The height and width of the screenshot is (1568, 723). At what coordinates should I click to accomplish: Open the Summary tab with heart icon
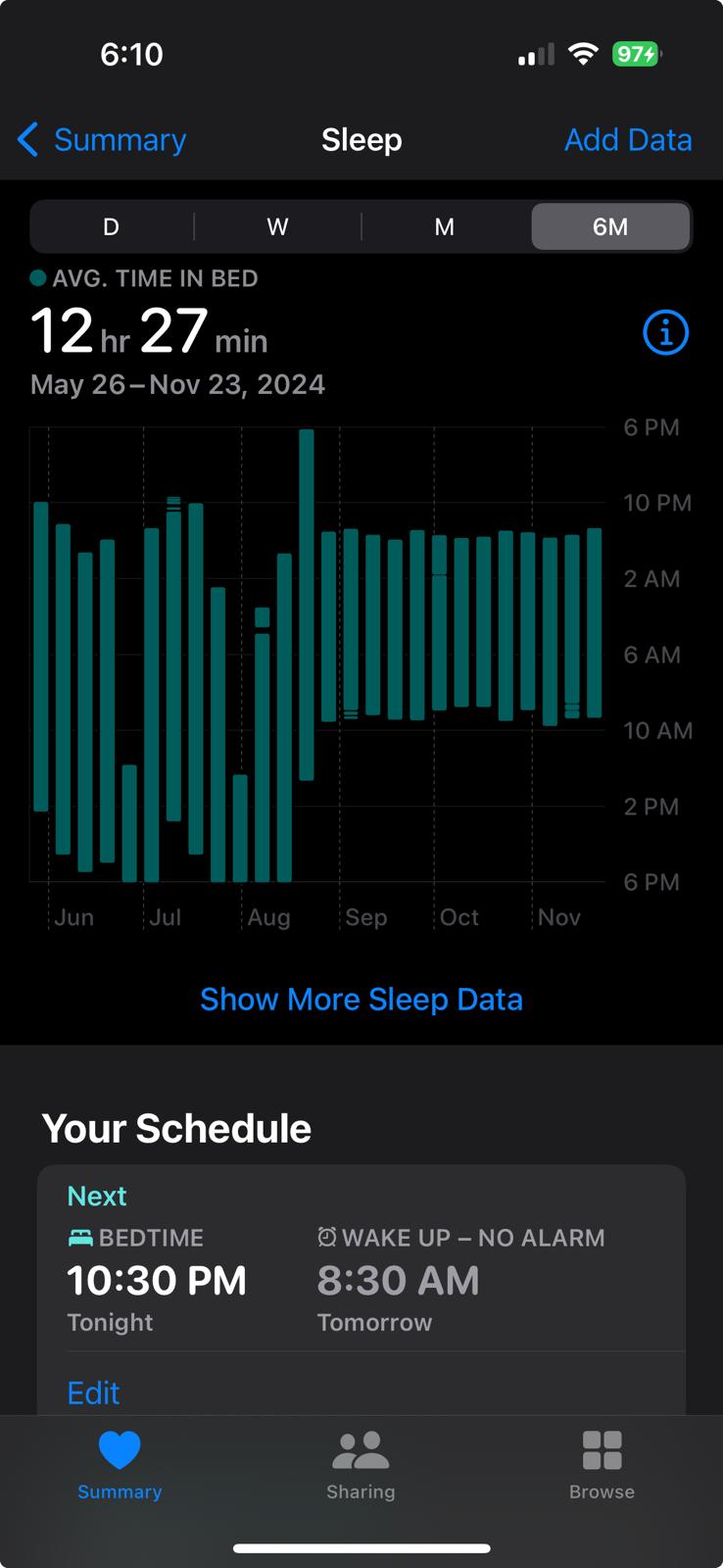[x=120, y=1463]
